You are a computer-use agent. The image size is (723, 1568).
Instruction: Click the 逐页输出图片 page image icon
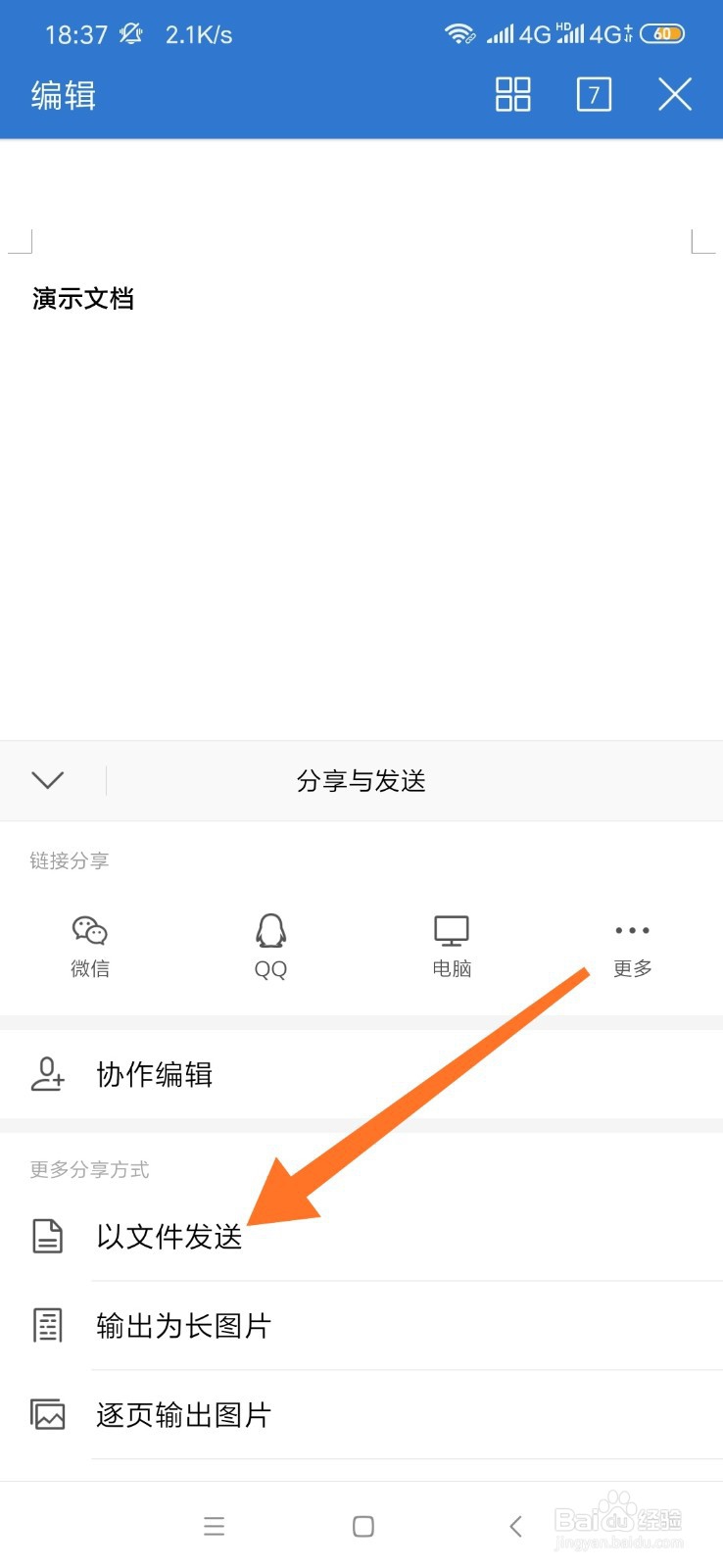pyautogui.click(x=47, y=1414)
